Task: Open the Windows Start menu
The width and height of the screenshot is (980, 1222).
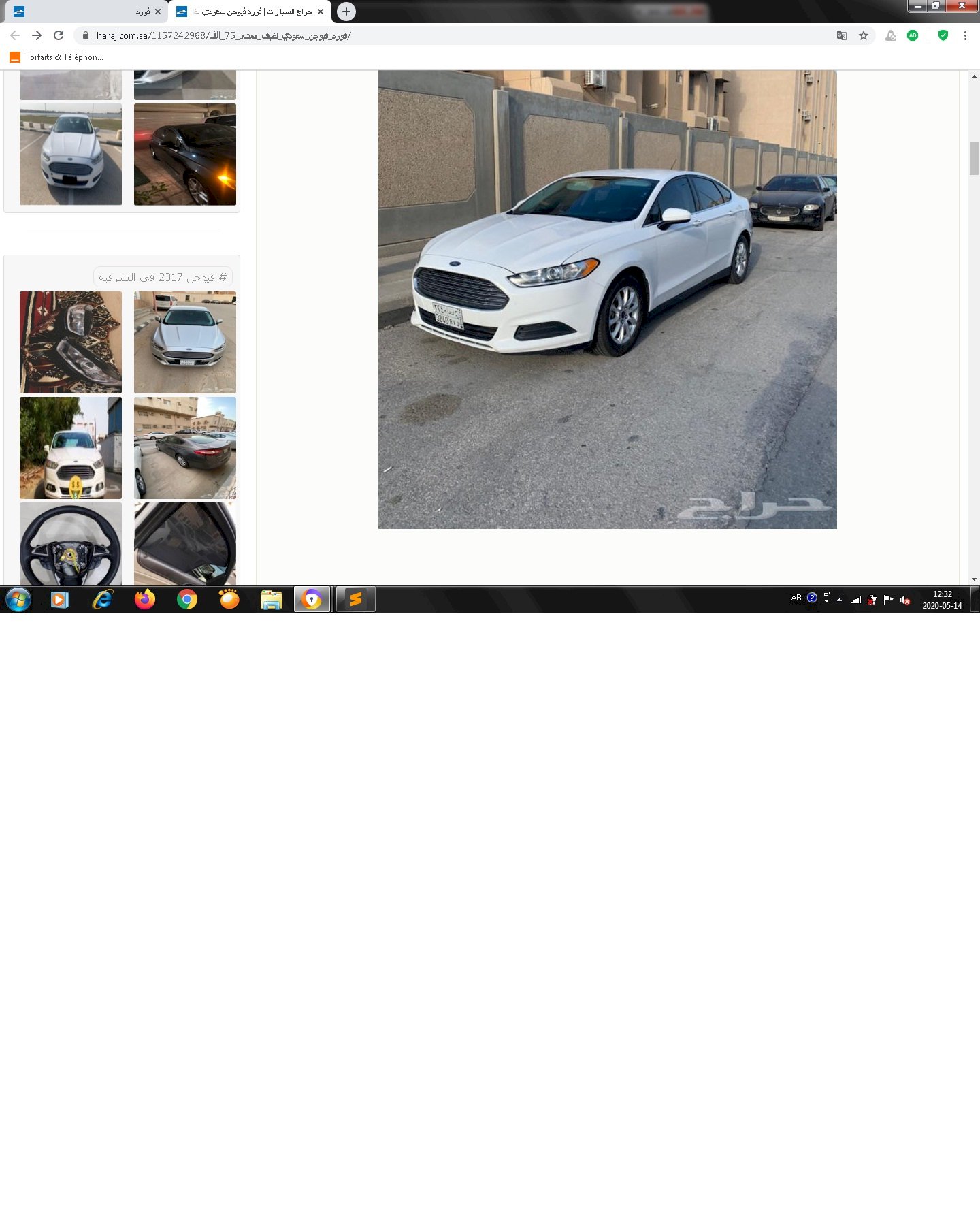Action: tap(18, 600)
